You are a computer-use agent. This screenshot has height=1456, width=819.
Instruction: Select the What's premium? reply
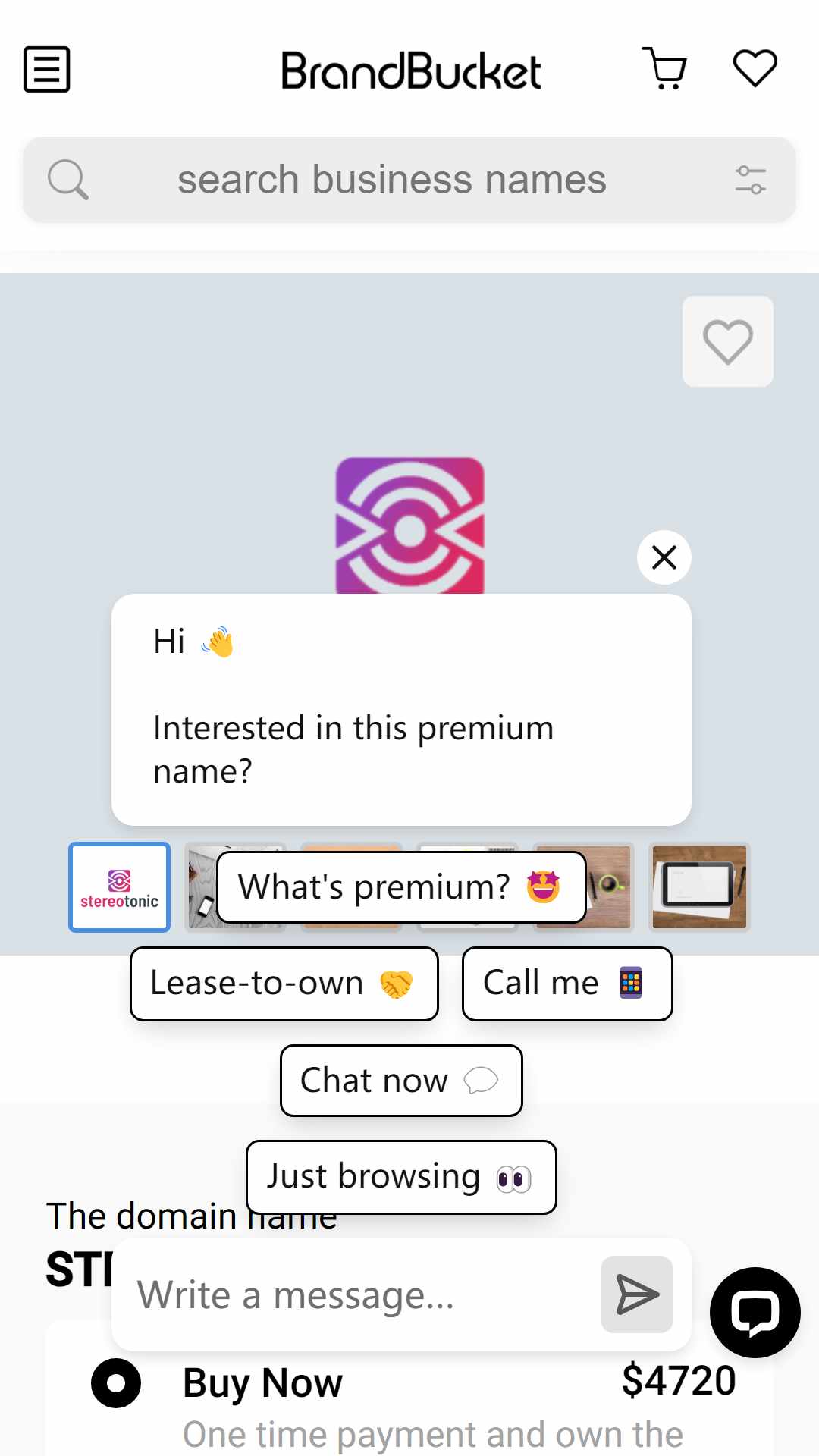click(x=401, y=887)
